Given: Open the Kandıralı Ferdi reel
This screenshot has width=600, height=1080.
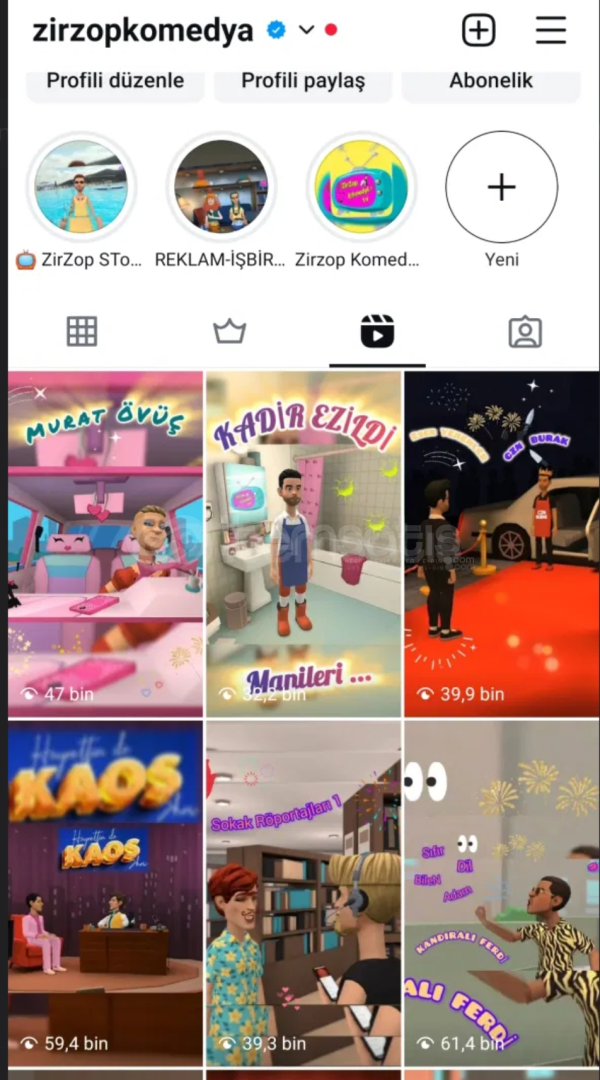Looking at the screenshot, I should tap(501, 893).
